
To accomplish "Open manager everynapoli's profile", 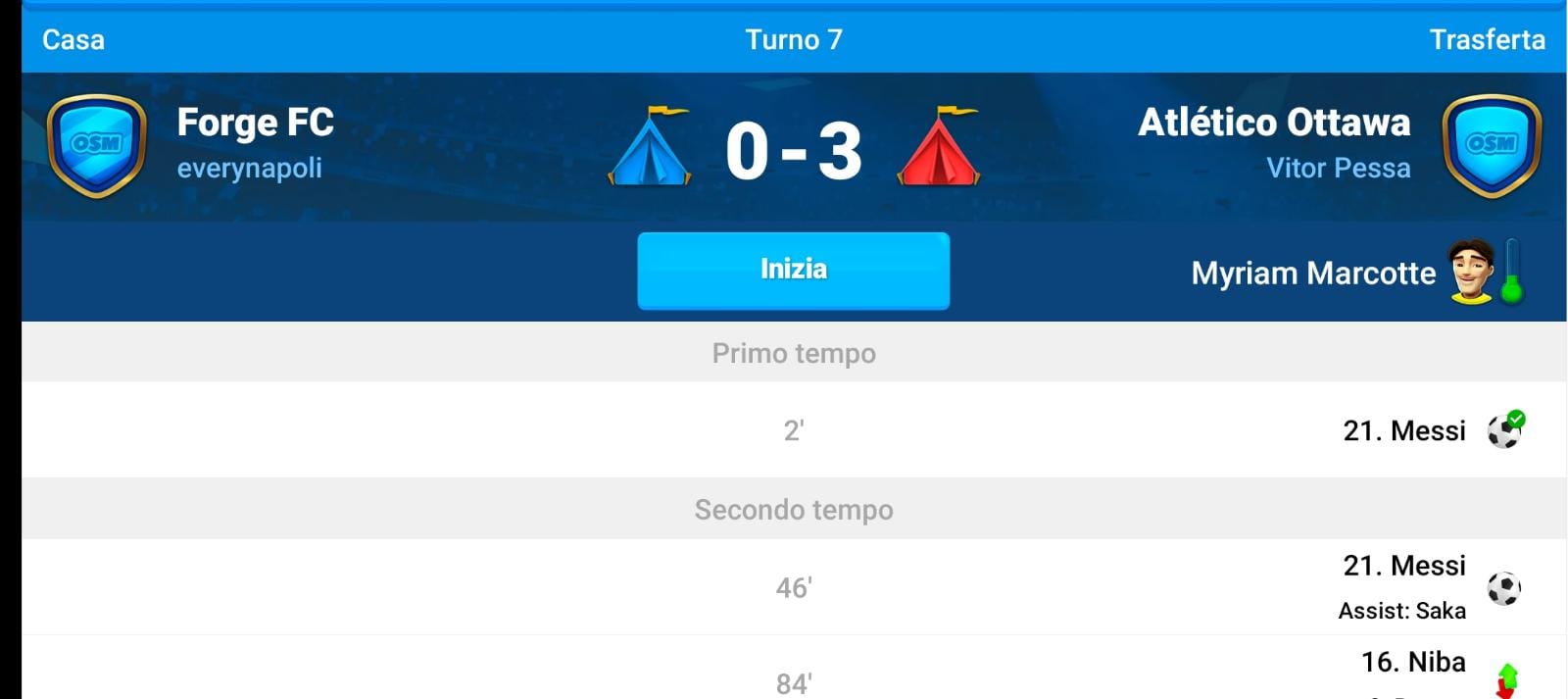I will click(x=249, y=169).
